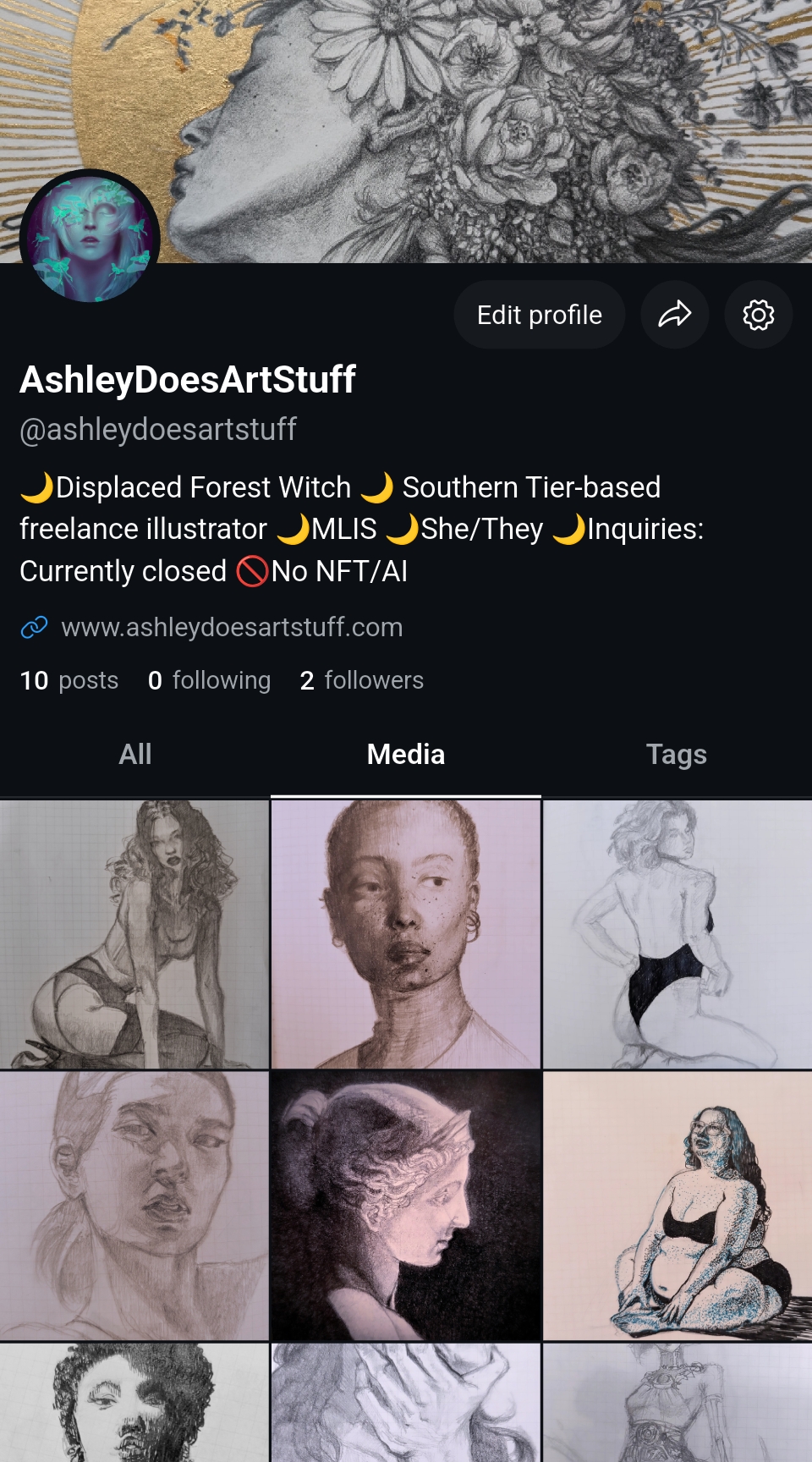The image size is (812, 1462).
Task: View the 10 posts count
Action: click(x=69, y=680)
